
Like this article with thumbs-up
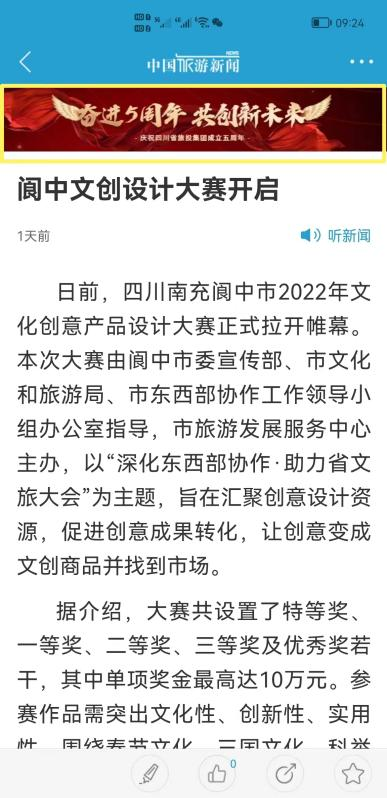(x=217, y=774)
